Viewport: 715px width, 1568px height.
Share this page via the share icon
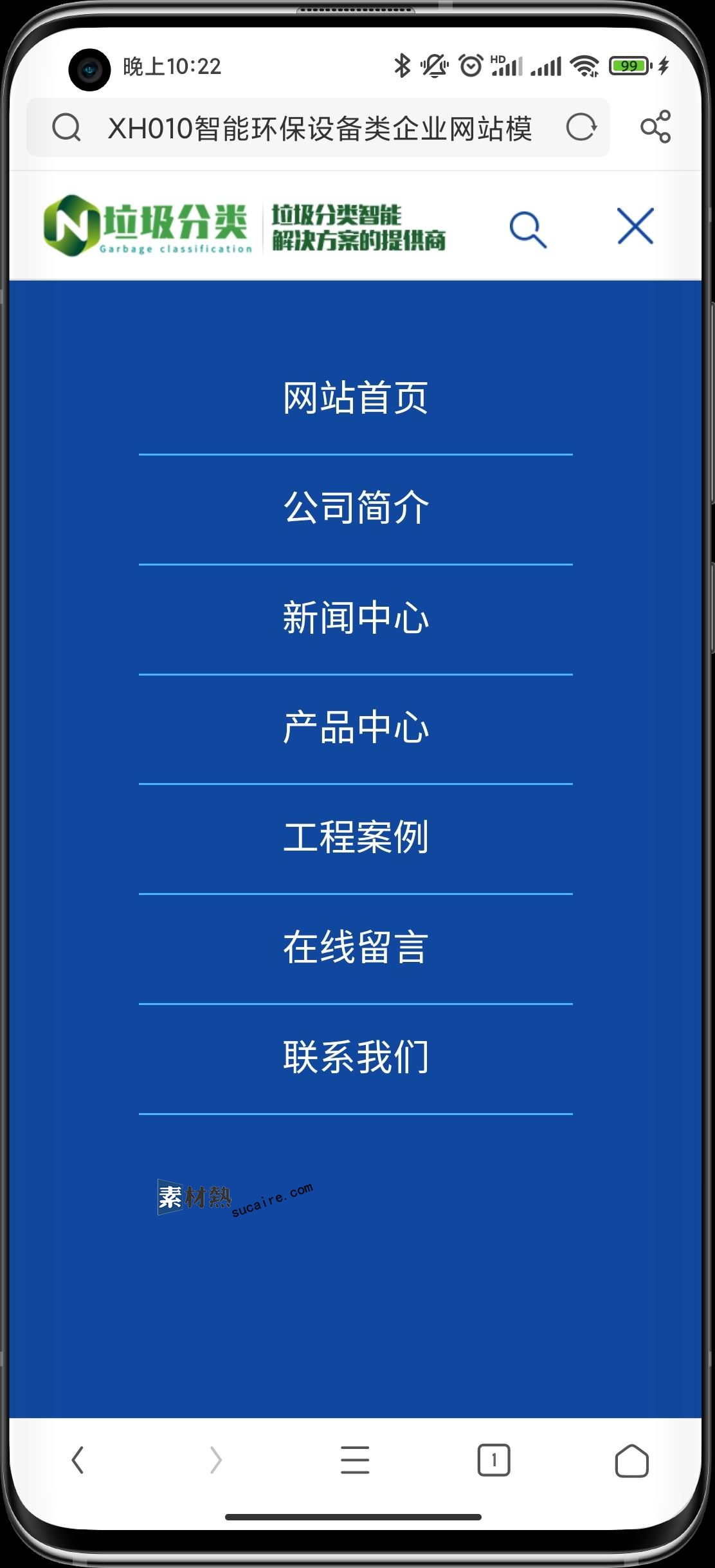[655, 127]
